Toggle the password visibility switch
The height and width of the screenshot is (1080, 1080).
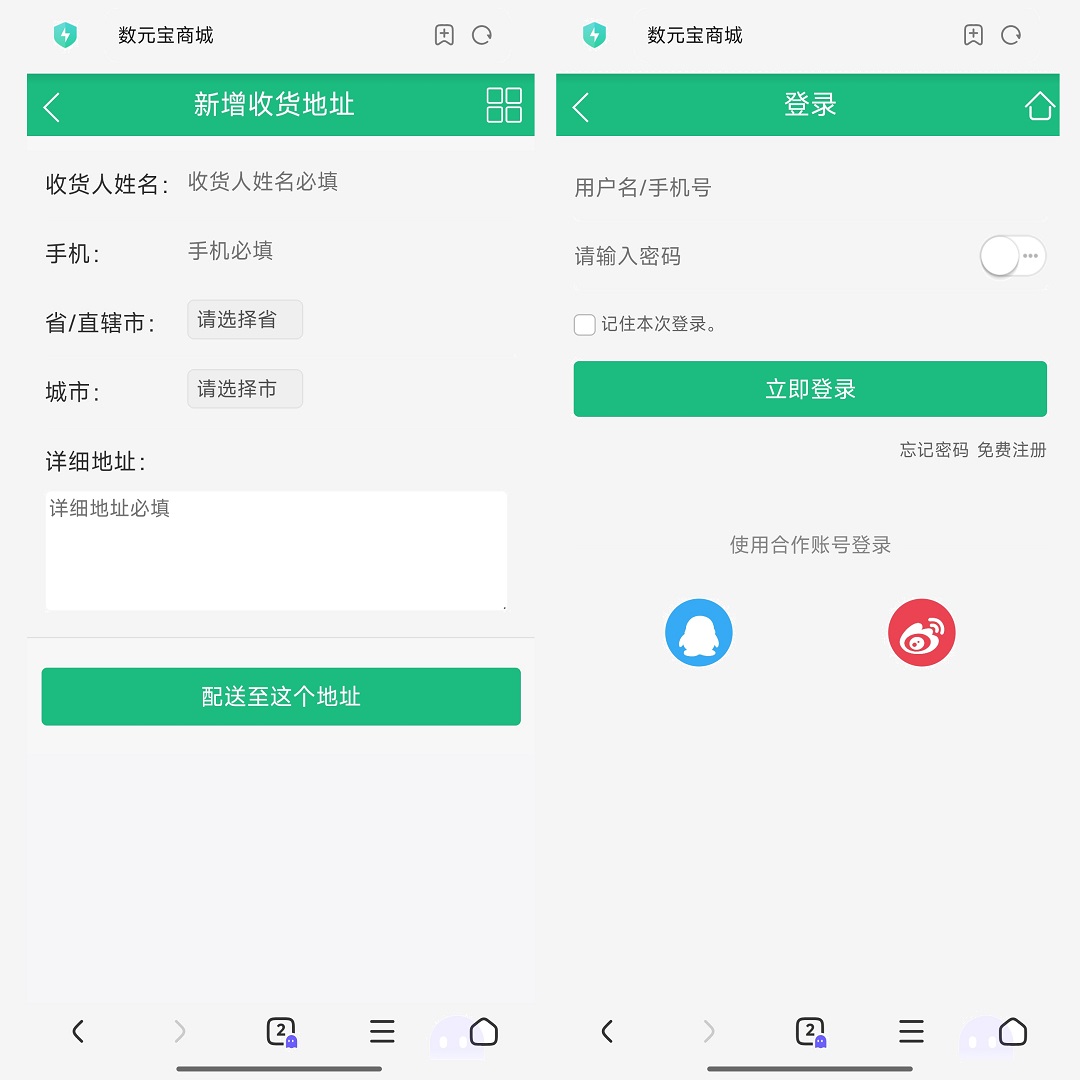point(1012,257)
